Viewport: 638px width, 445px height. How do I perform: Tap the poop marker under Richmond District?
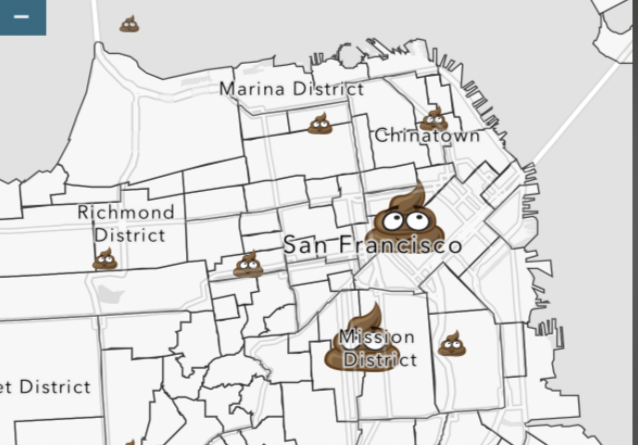pos(105,260)
